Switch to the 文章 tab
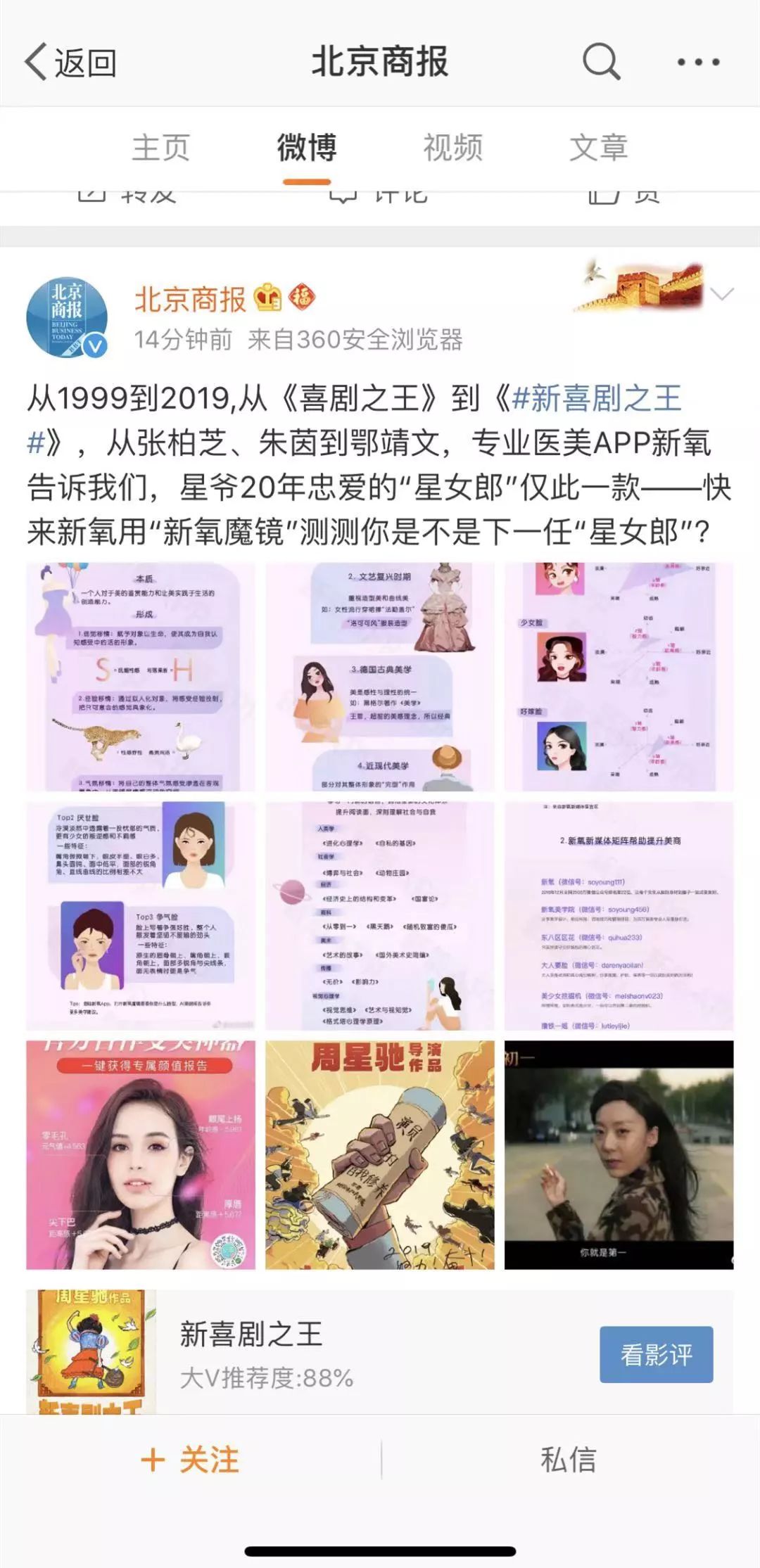This screenshot has width=760, height=1568. (x=598, y=148)
